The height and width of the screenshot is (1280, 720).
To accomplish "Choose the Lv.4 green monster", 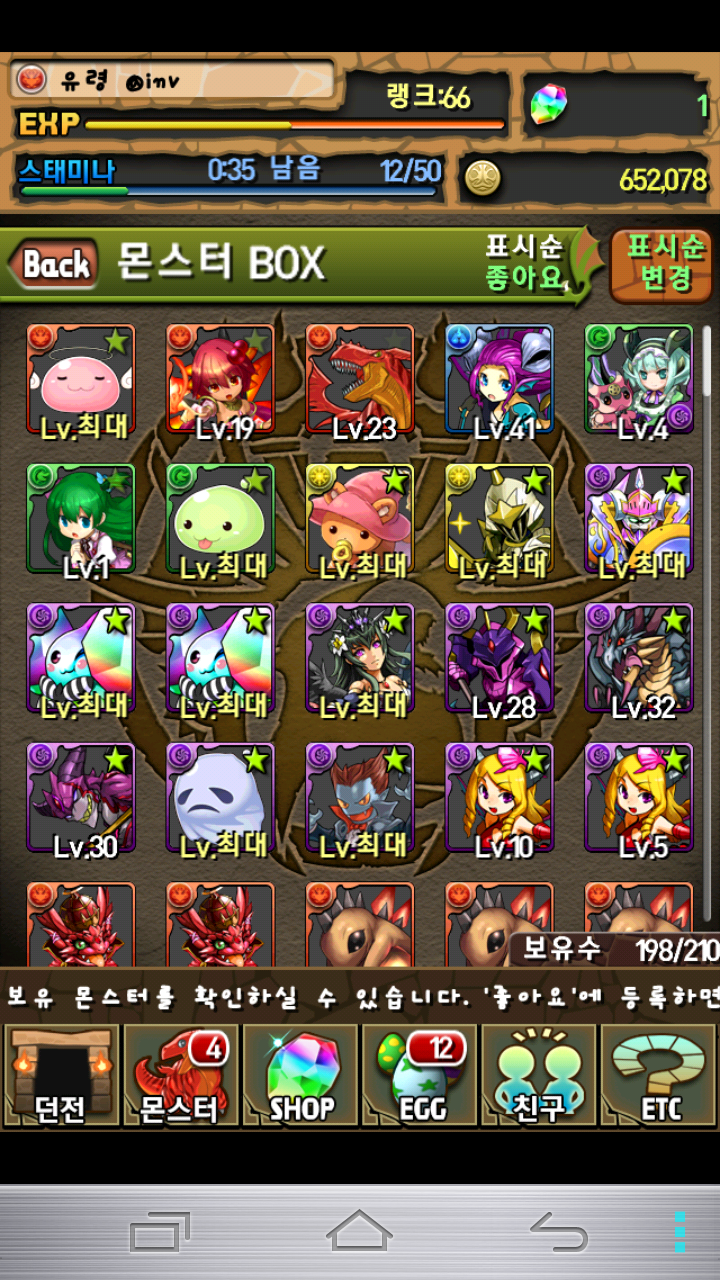I will (x=639, y=379).
